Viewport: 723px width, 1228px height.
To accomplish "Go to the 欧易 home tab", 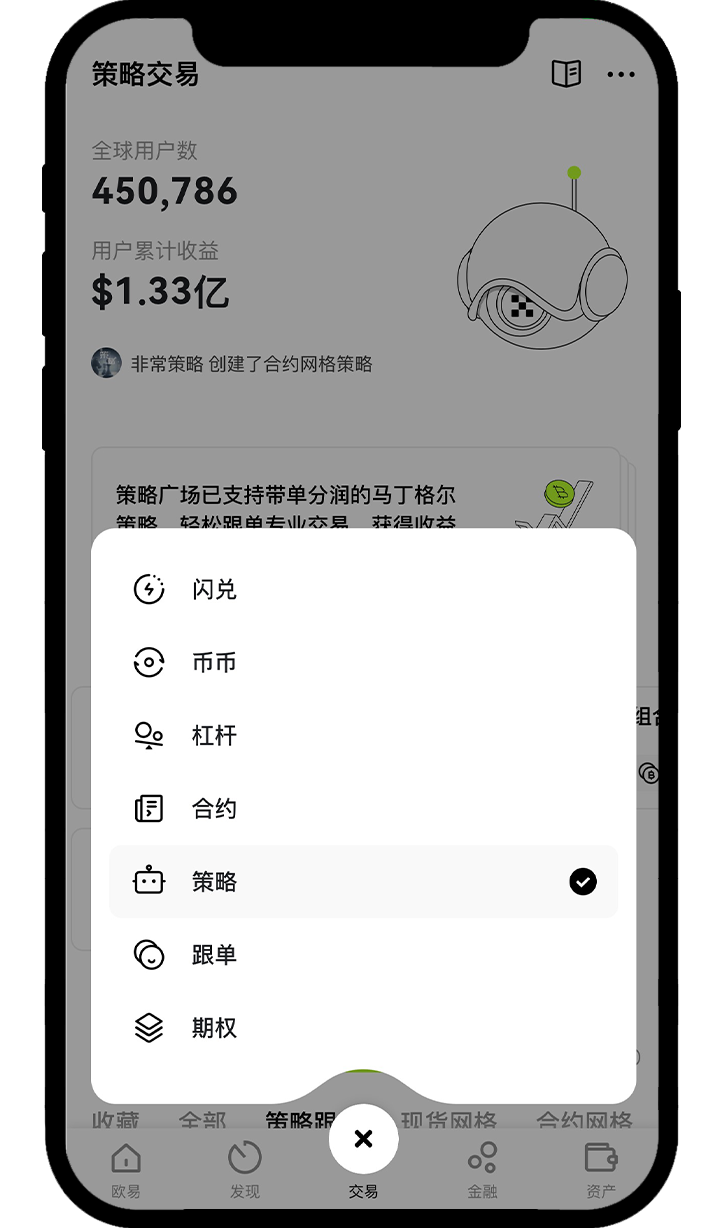I will (126, 1168).
